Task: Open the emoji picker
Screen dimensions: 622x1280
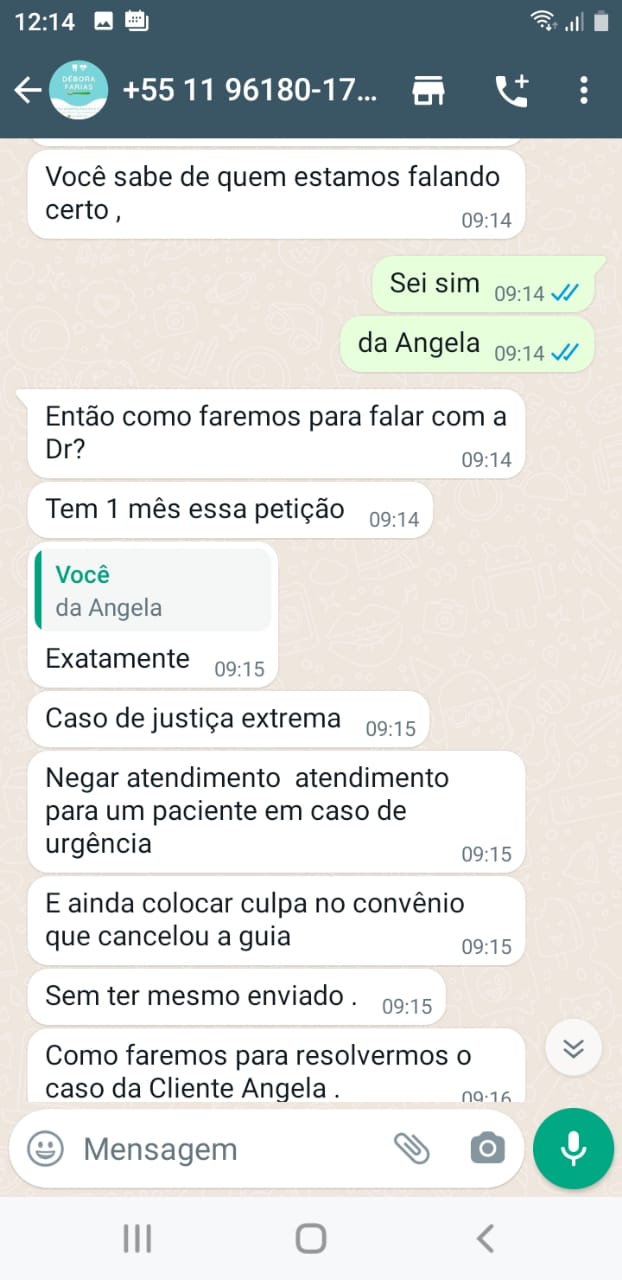Action: coord(45,1148)
